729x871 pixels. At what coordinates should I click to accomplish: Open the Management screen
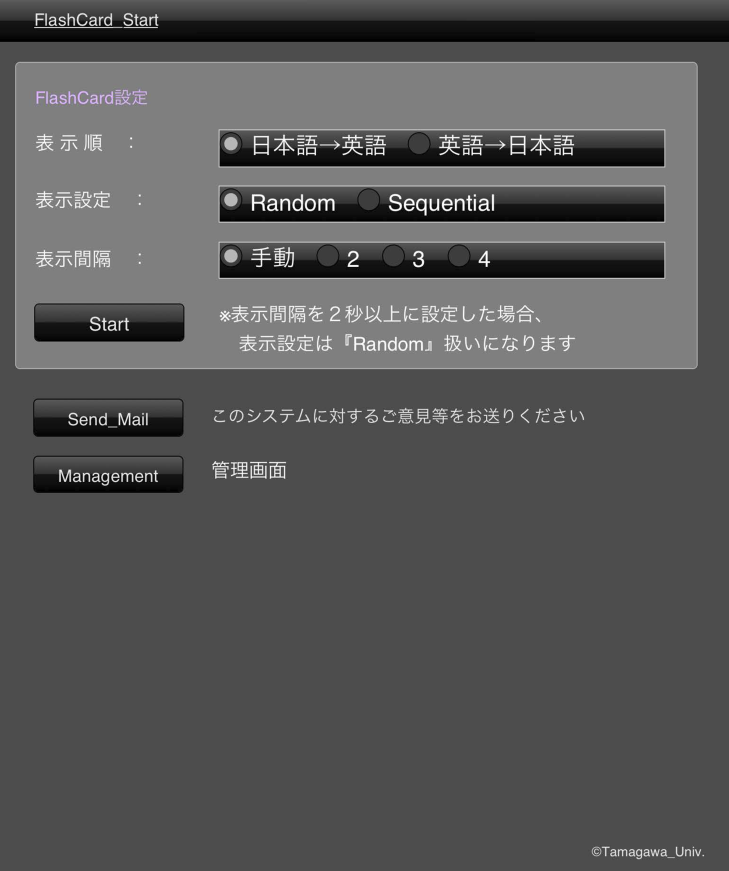coord(108,475)
